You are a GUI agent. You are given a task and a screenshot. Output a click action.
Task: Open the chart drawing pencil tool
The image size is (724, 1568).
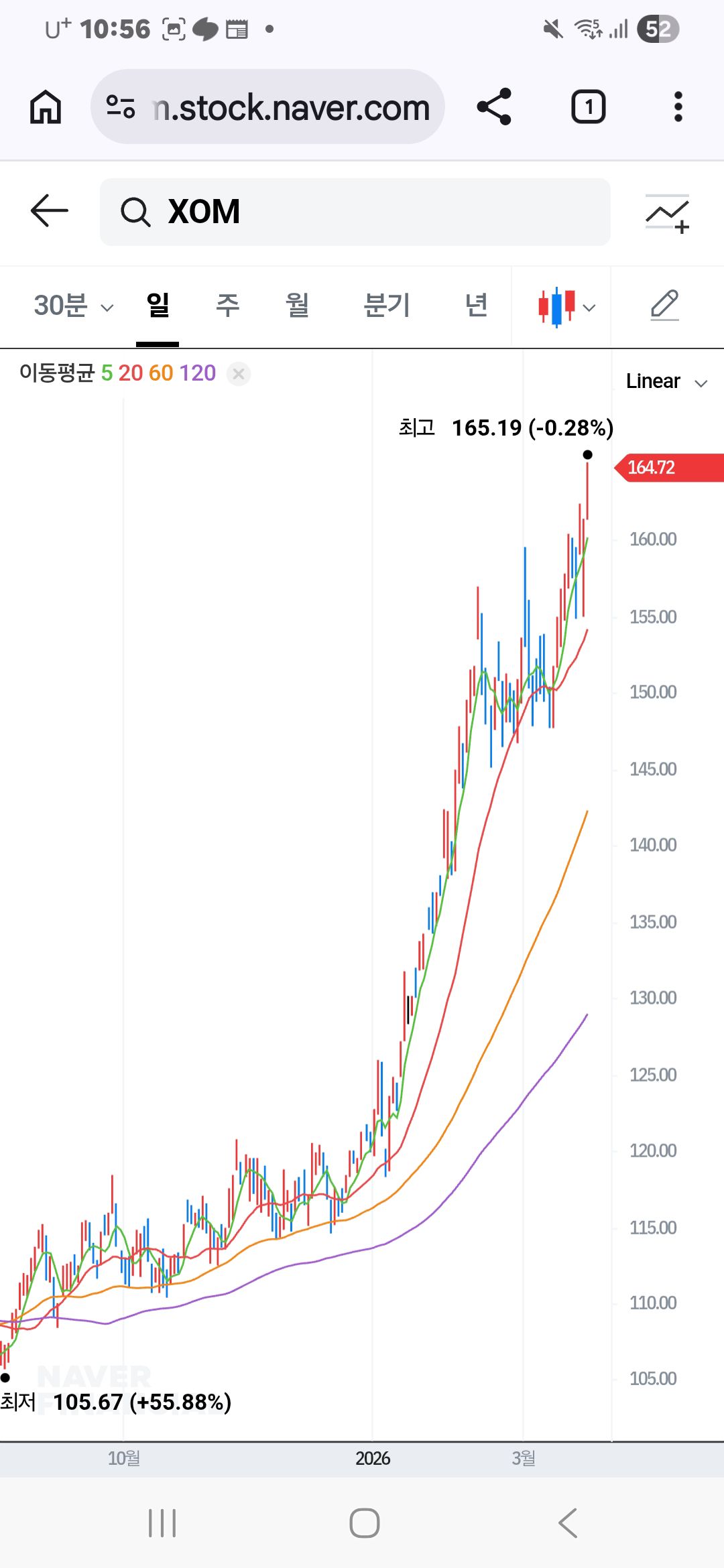pos(665,306)
